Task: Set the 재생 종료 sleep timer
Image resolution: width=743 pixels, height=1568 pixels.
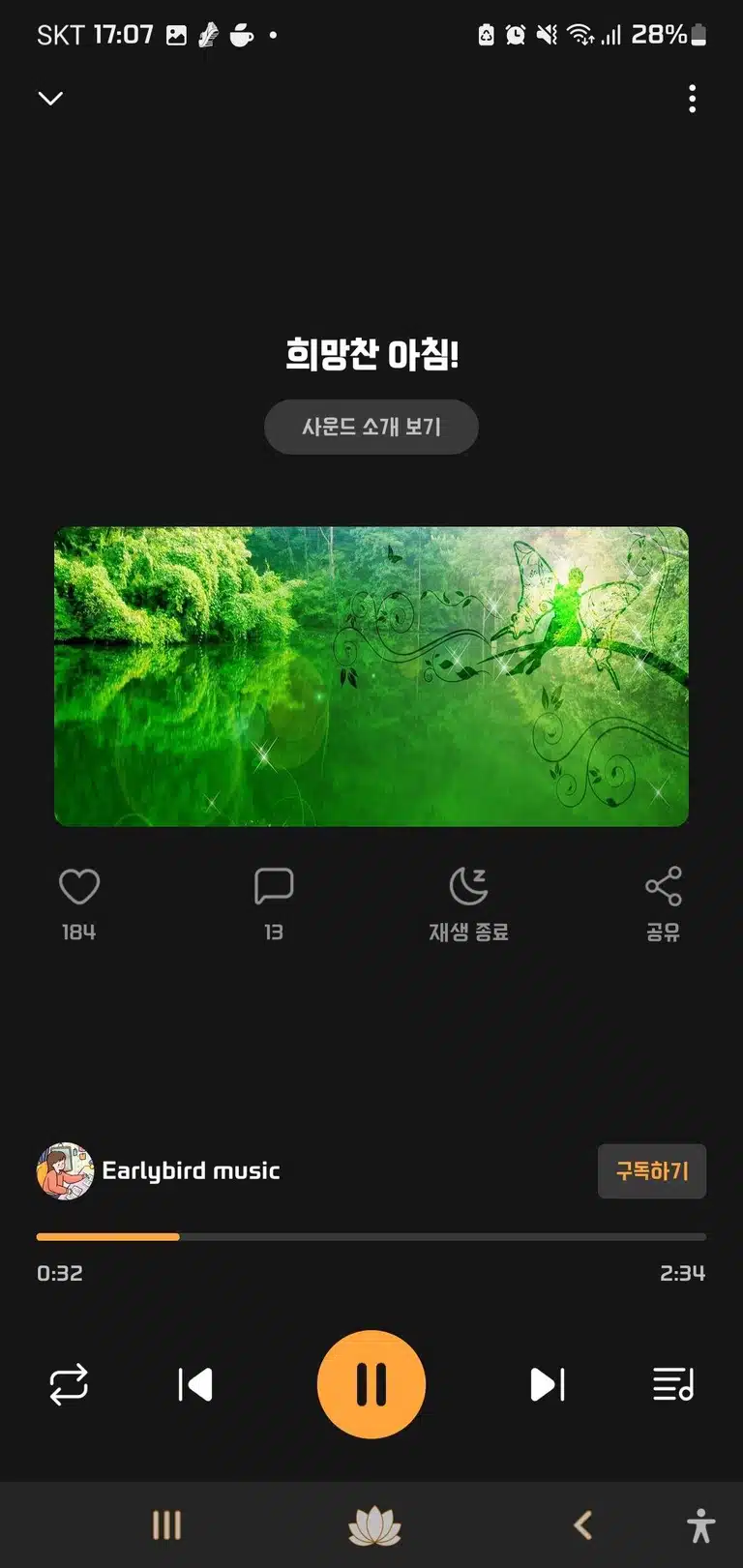Action: point(469,903)
